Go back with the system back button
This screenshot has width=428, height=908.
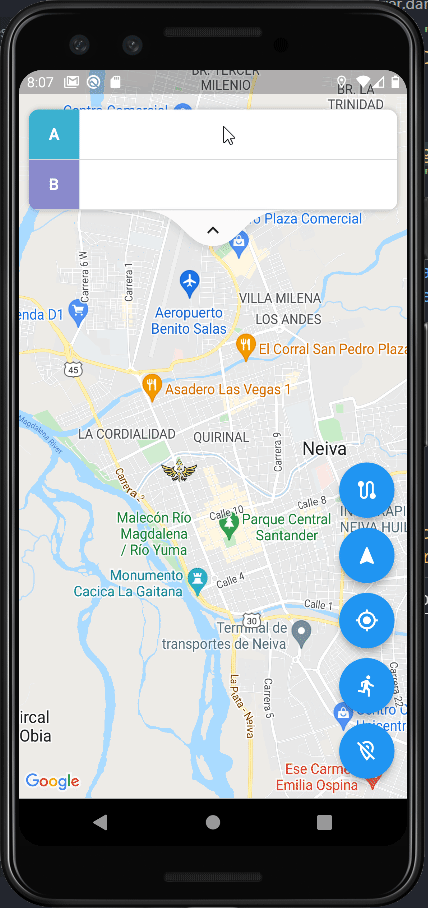(x=100, y=822)
